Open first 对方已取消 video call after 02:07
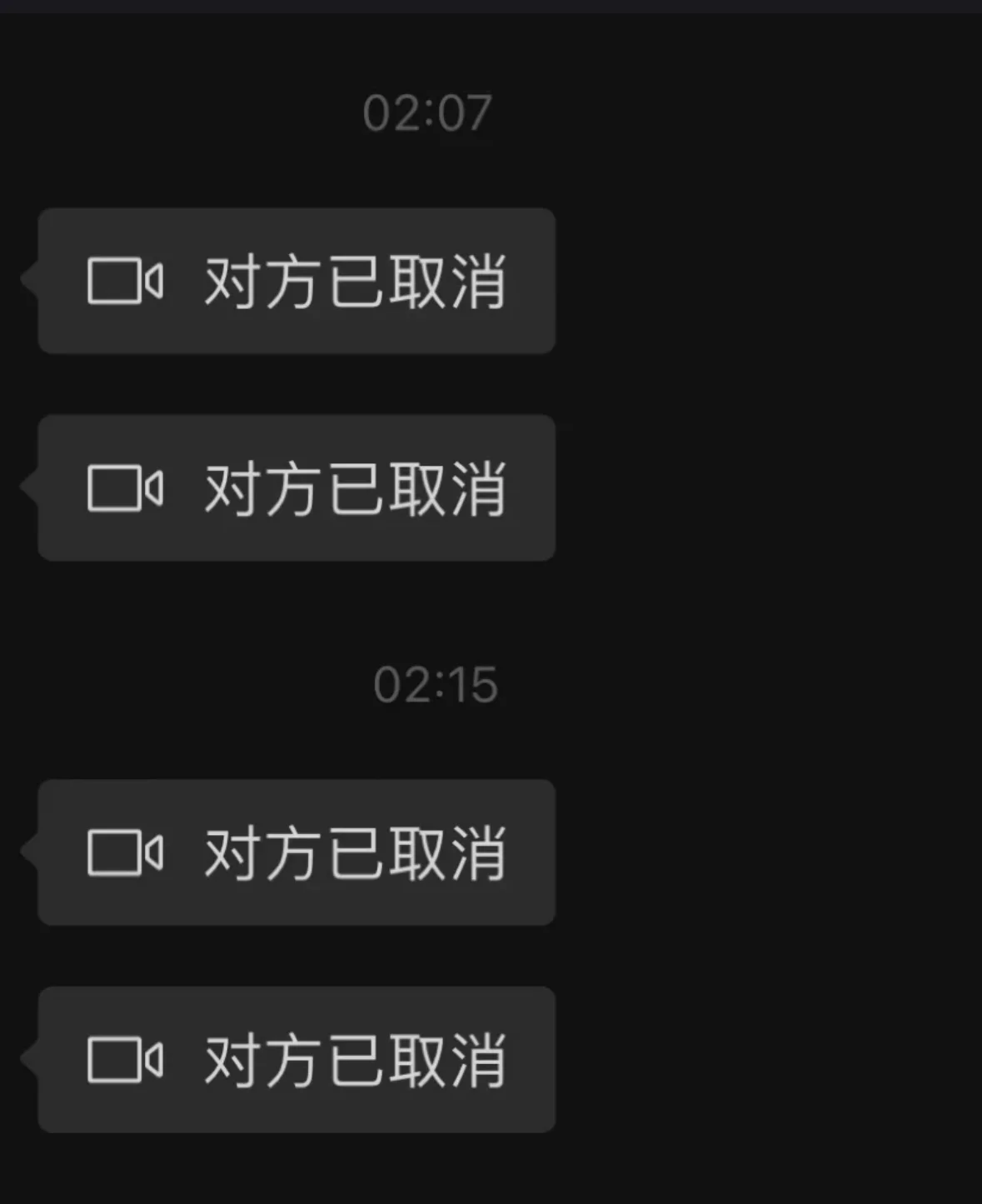The height and width of the screenshot is (1204, 982). pyautogui.click(x=297, y=281)
